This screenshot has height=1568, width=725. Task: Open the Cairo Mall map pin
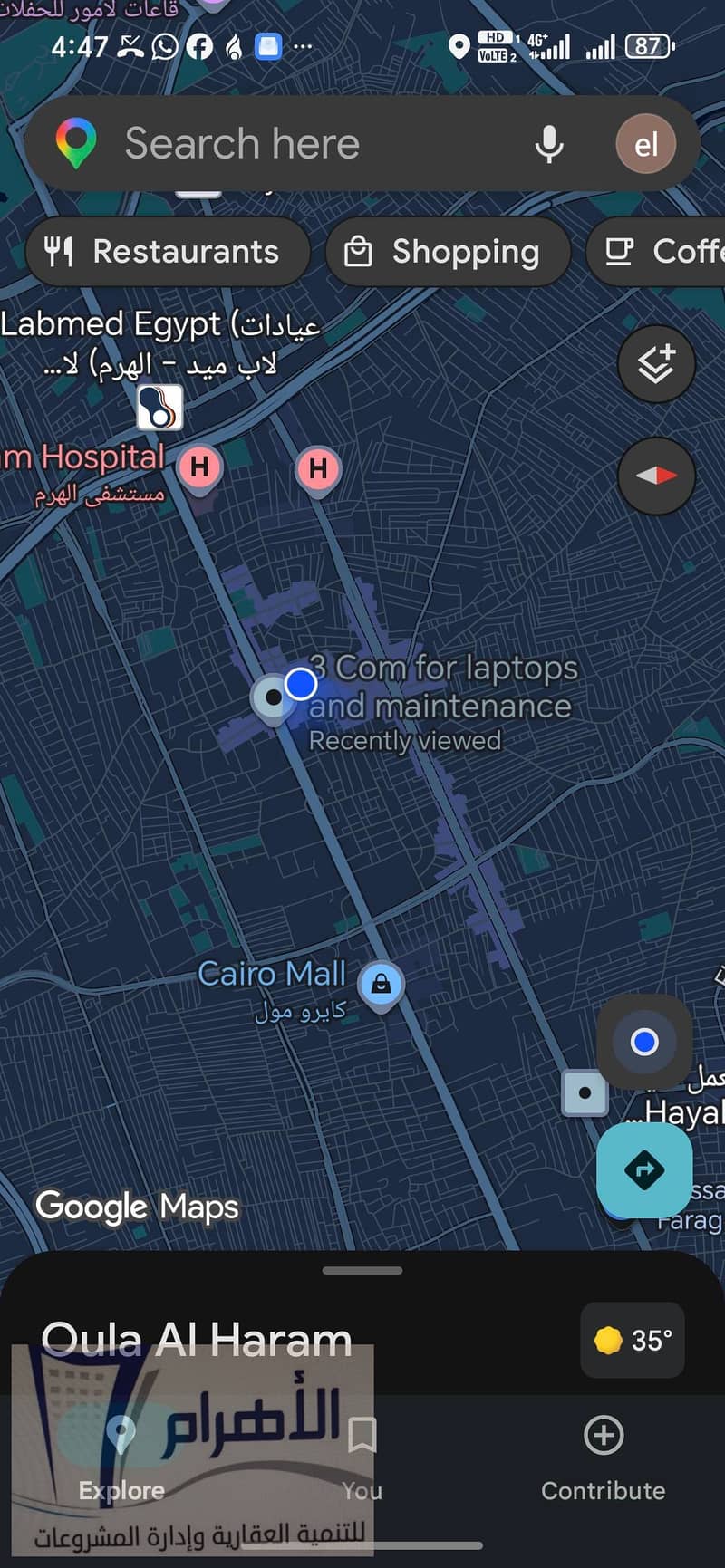[x=381, y=985]
